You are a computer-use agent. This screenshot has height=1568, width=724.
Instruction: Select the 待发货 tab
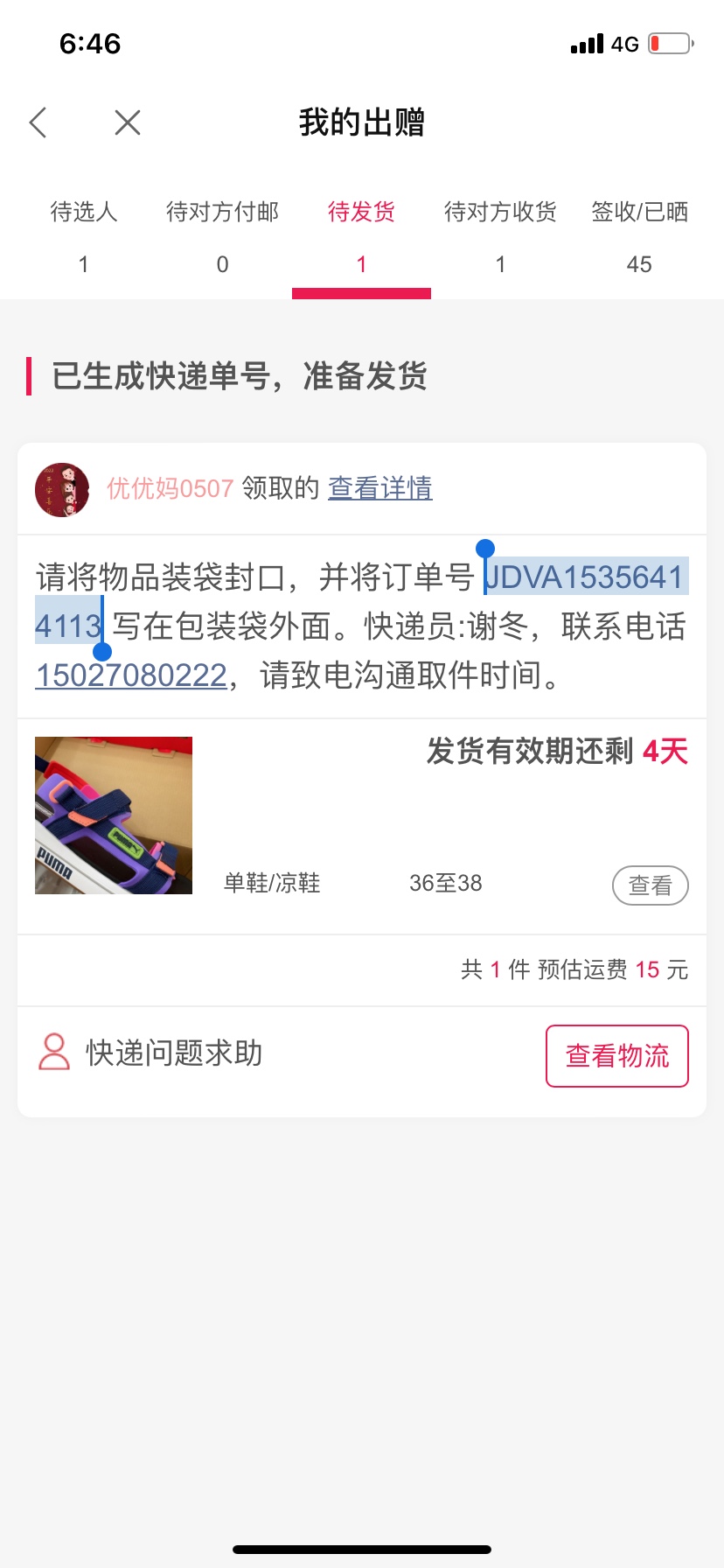click(x=361, y=236)
